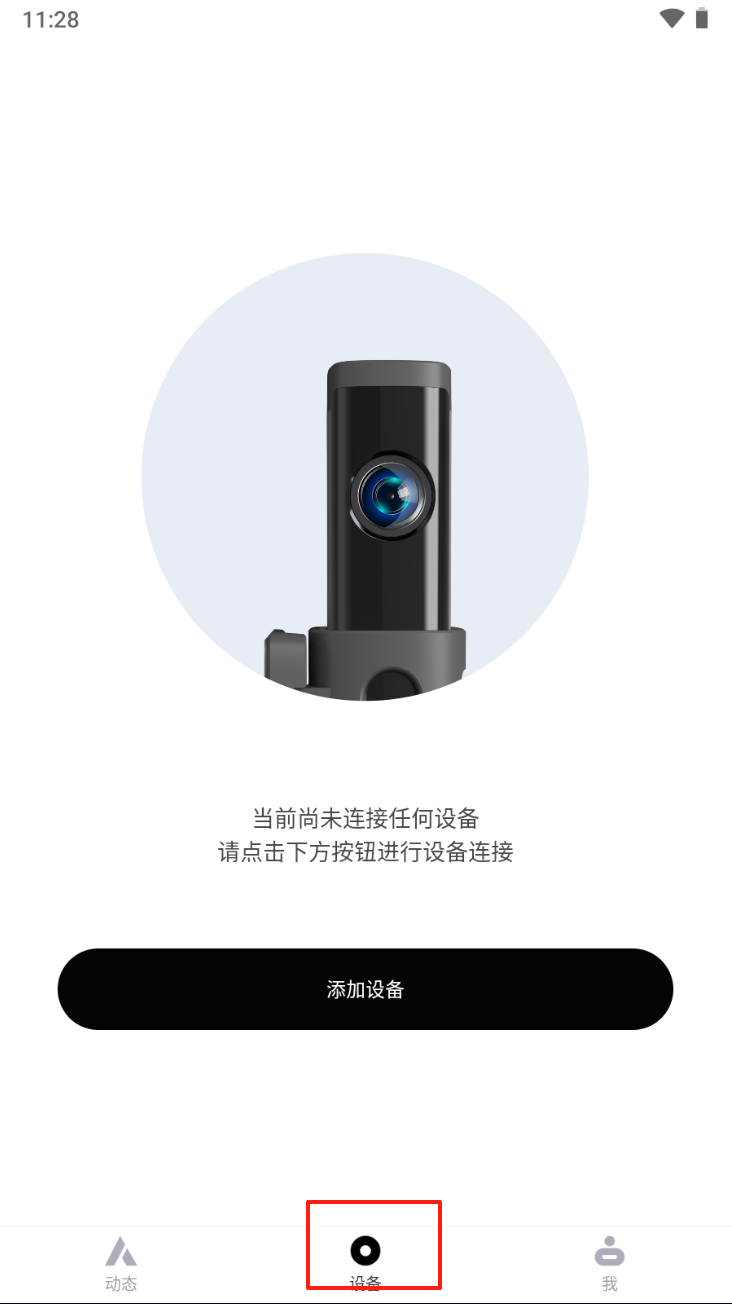This screenshot has height=1304, width=732.
Task: Tap the 添加设备 button
Action: pyautogui.click(x=365, y=989)
